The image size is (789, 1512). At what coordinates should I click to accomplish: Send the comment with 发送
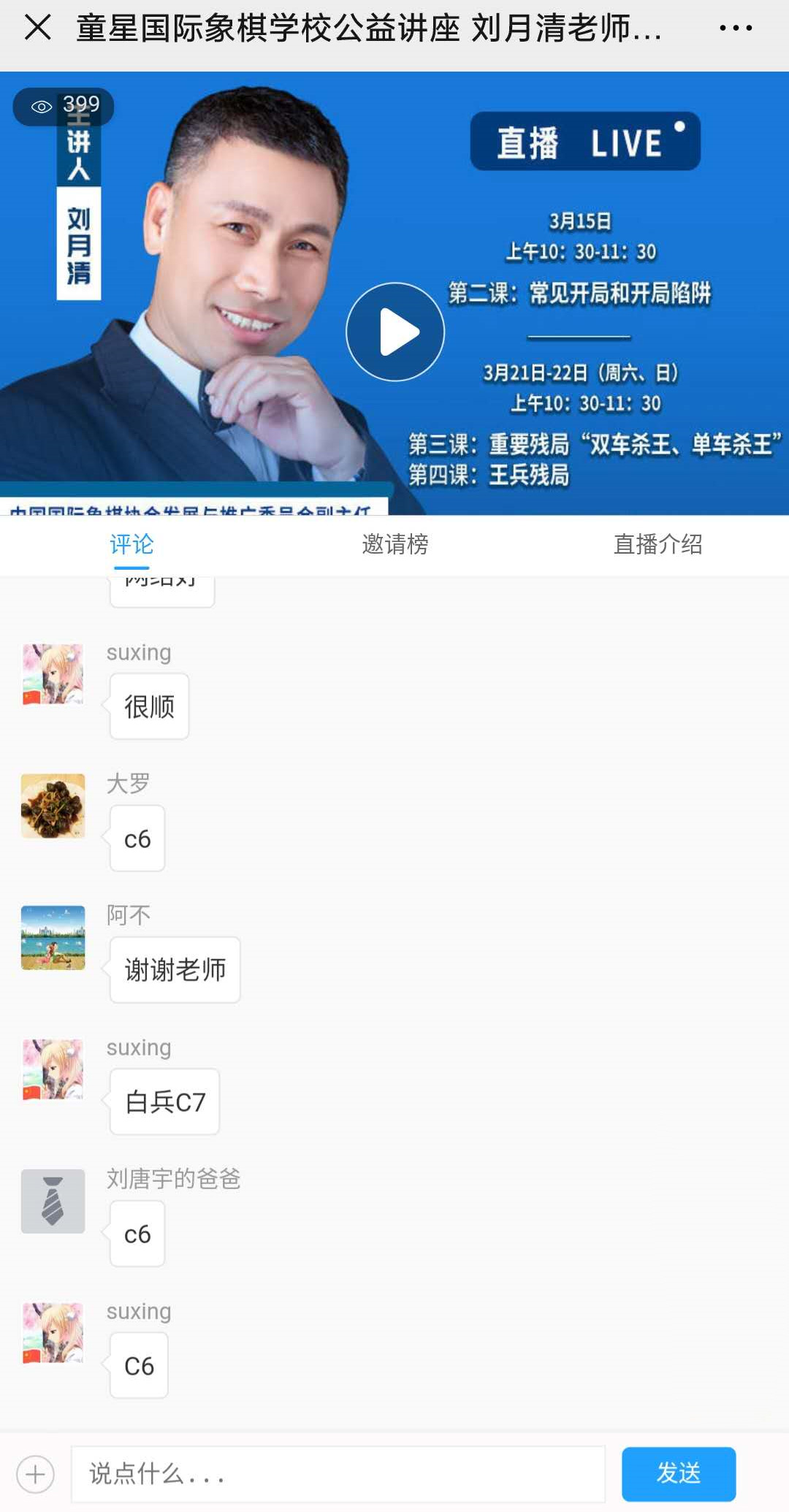click(678, 1474)
